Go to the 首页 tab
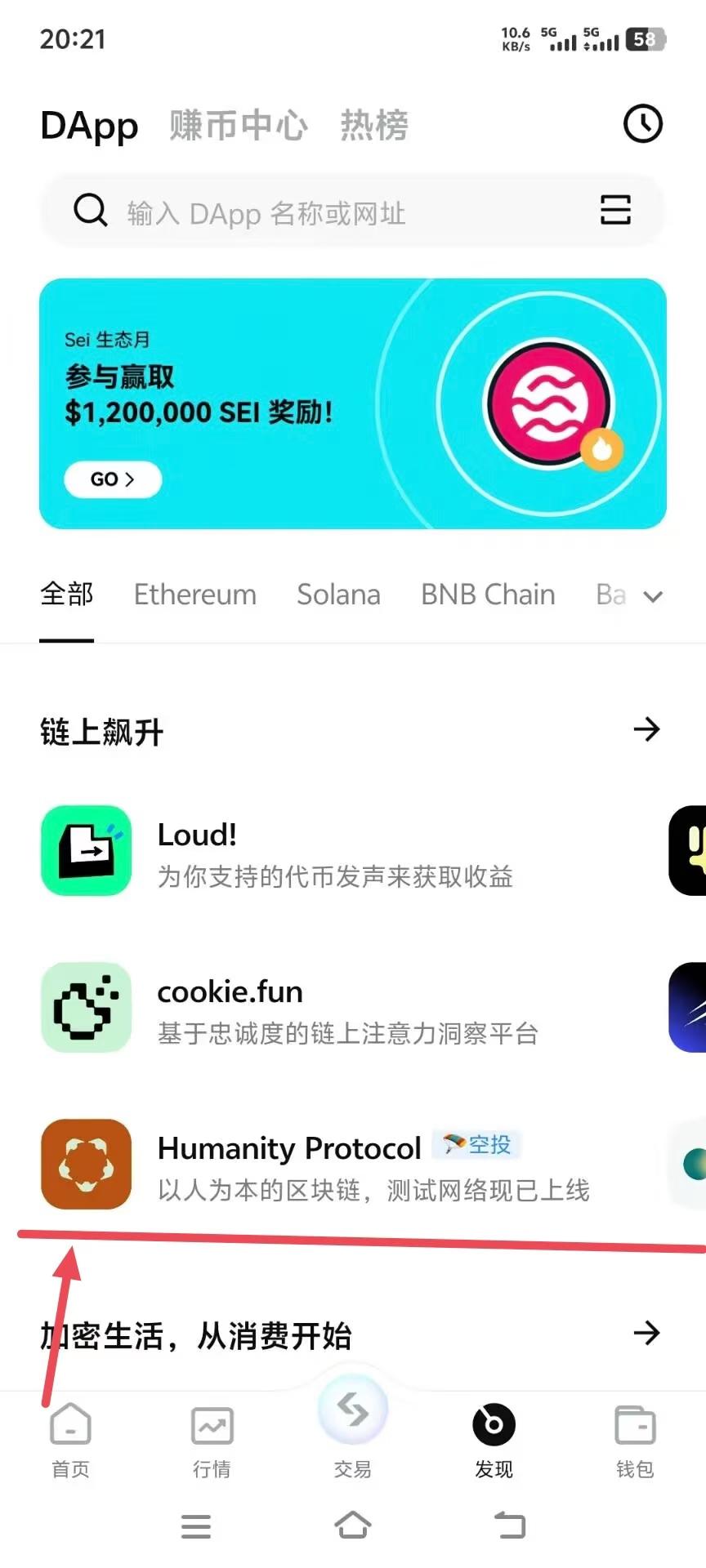Image resolution: width=706 pixels, height=1568 pixels. click(x=70, y=1441)
